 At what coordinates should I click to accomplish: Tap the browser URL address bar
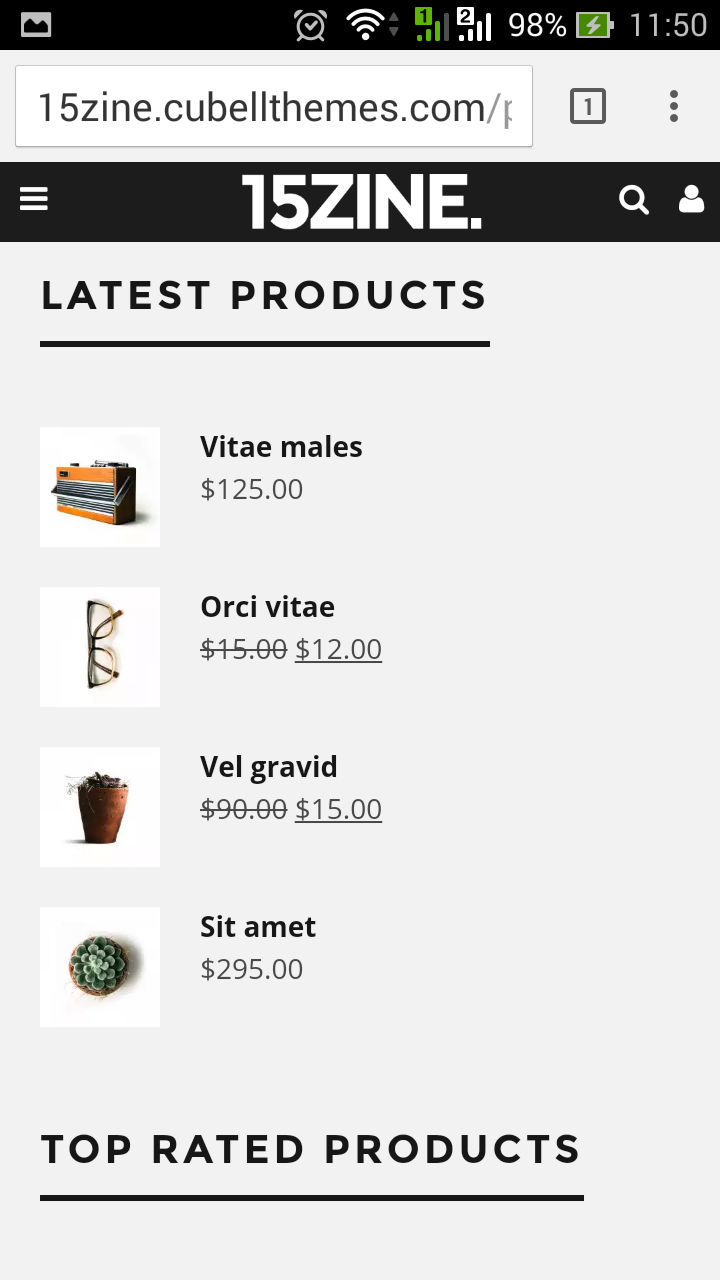274,107
